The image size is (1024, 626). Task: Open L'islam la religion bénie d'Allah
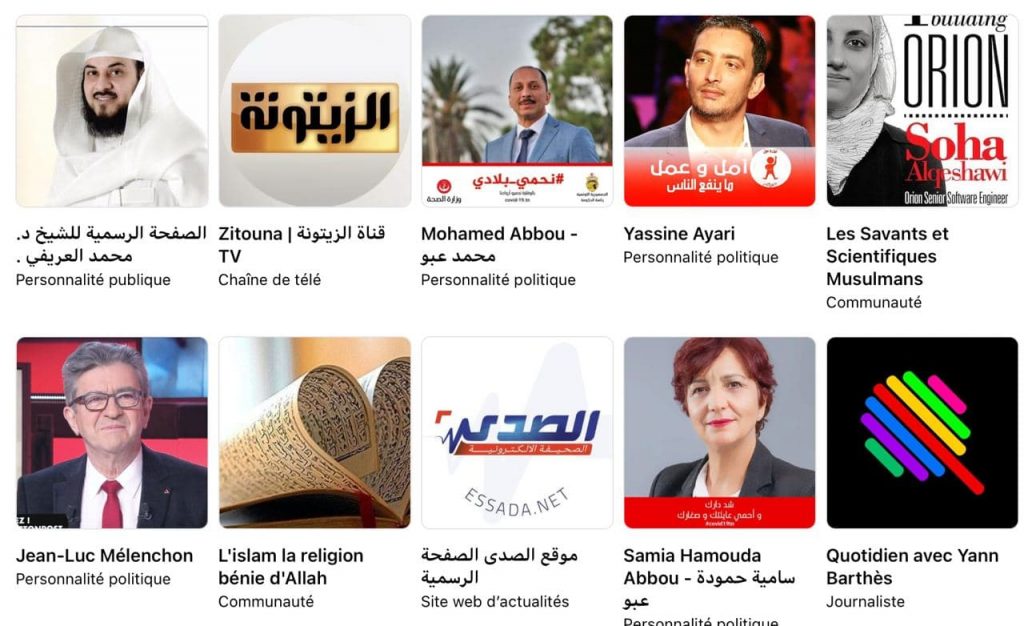314,433
